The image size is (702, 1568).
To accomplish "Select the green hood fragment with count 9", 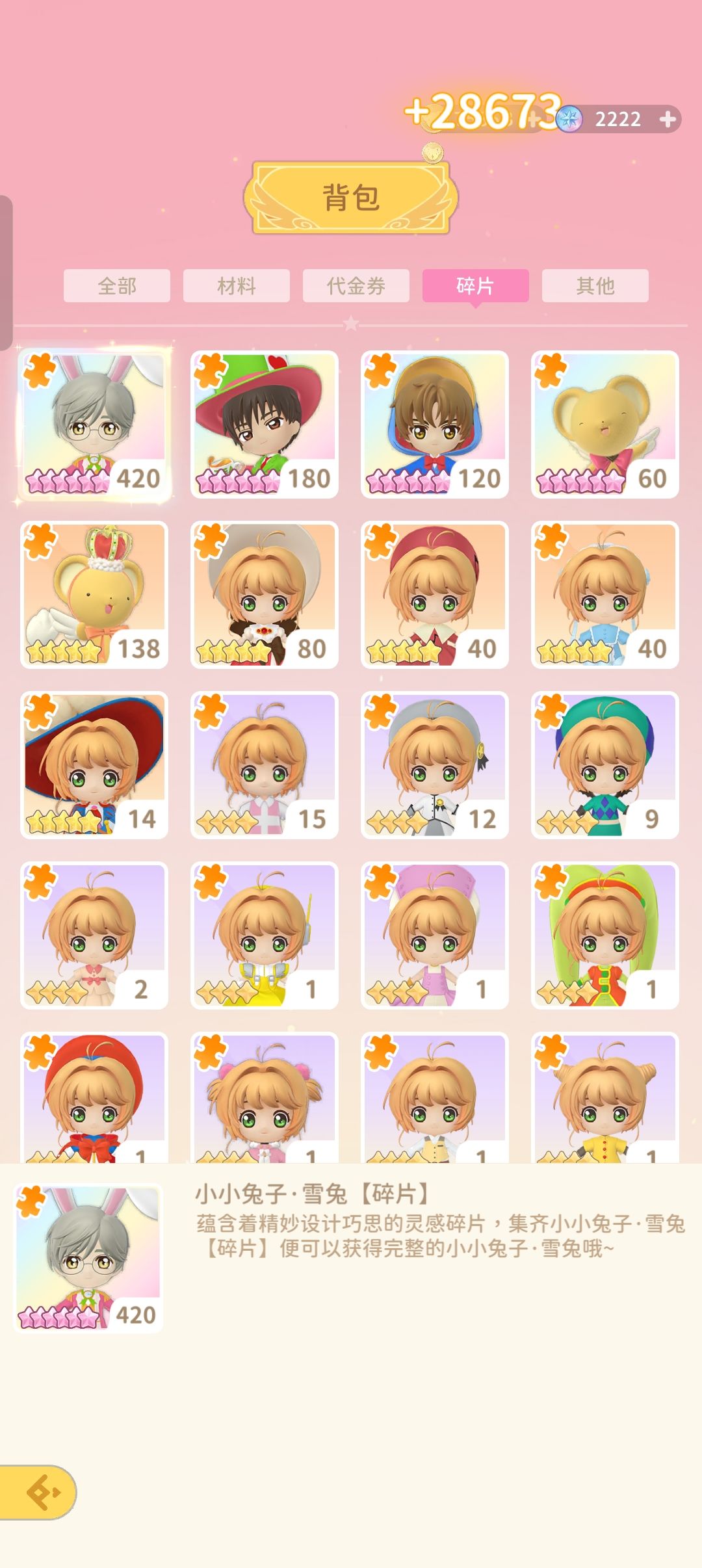I will [605, 765].
